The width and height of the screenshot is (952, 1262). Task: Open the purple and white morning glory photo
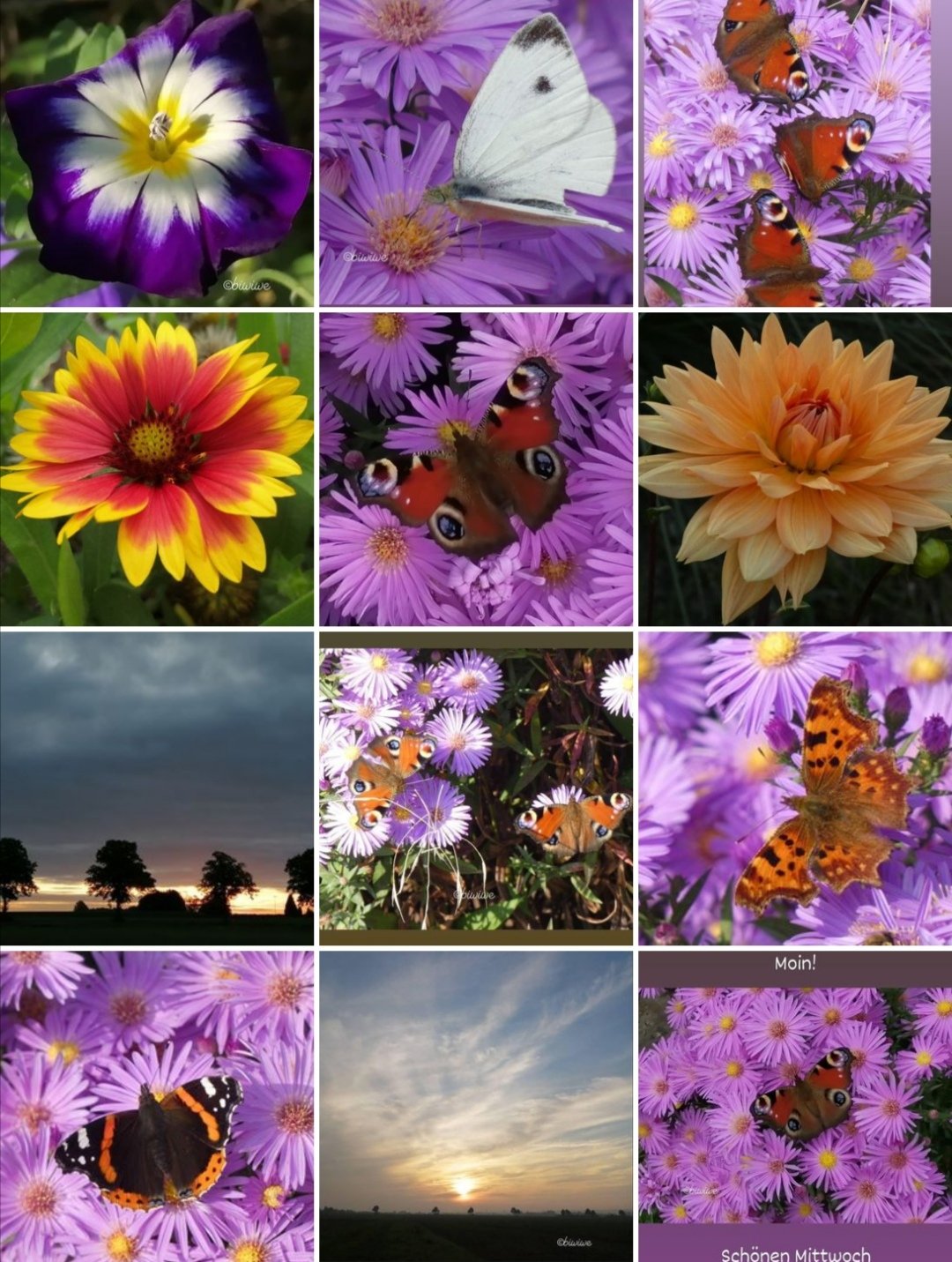[x=157, y=153]
